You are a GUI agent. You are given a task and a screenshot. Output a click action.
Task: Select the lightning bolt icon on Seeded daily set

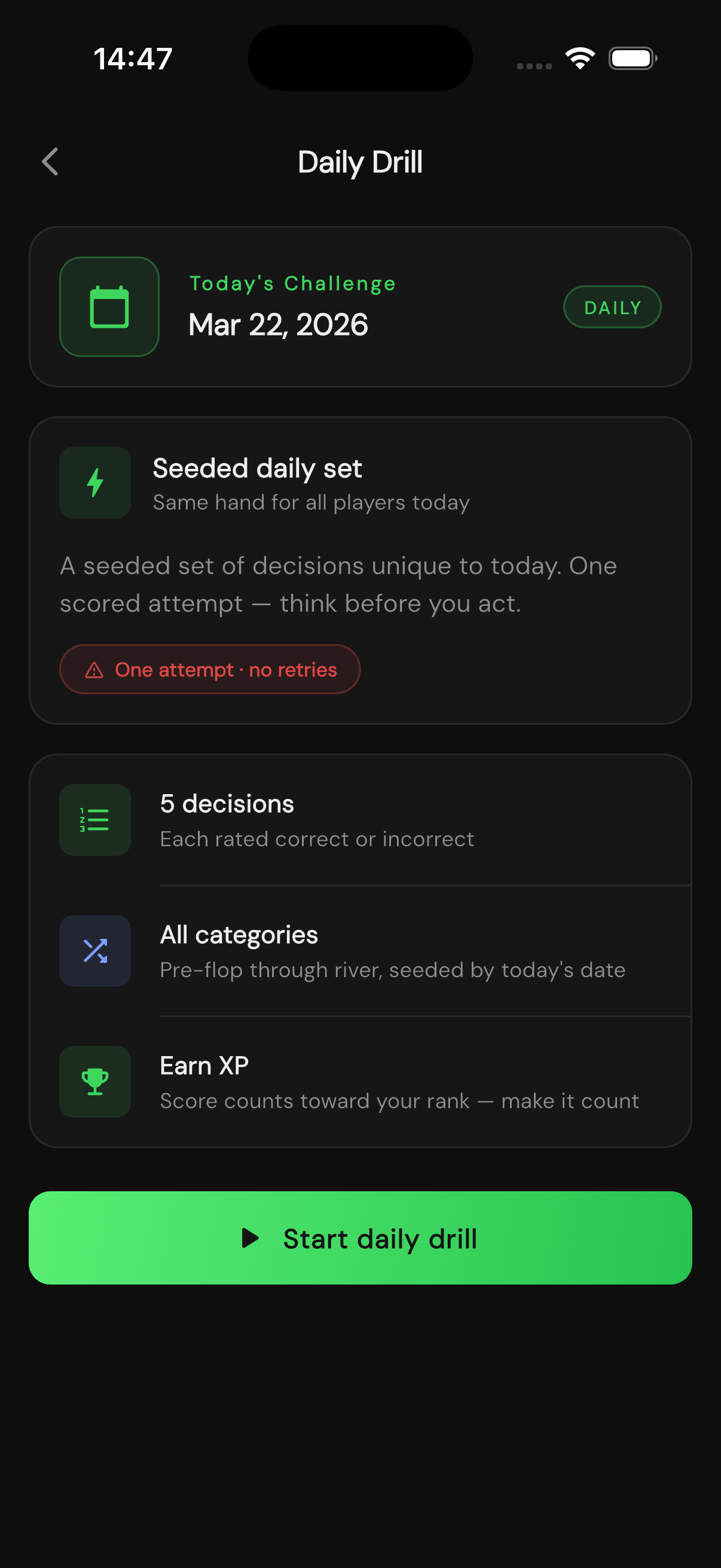click(95, 482)
